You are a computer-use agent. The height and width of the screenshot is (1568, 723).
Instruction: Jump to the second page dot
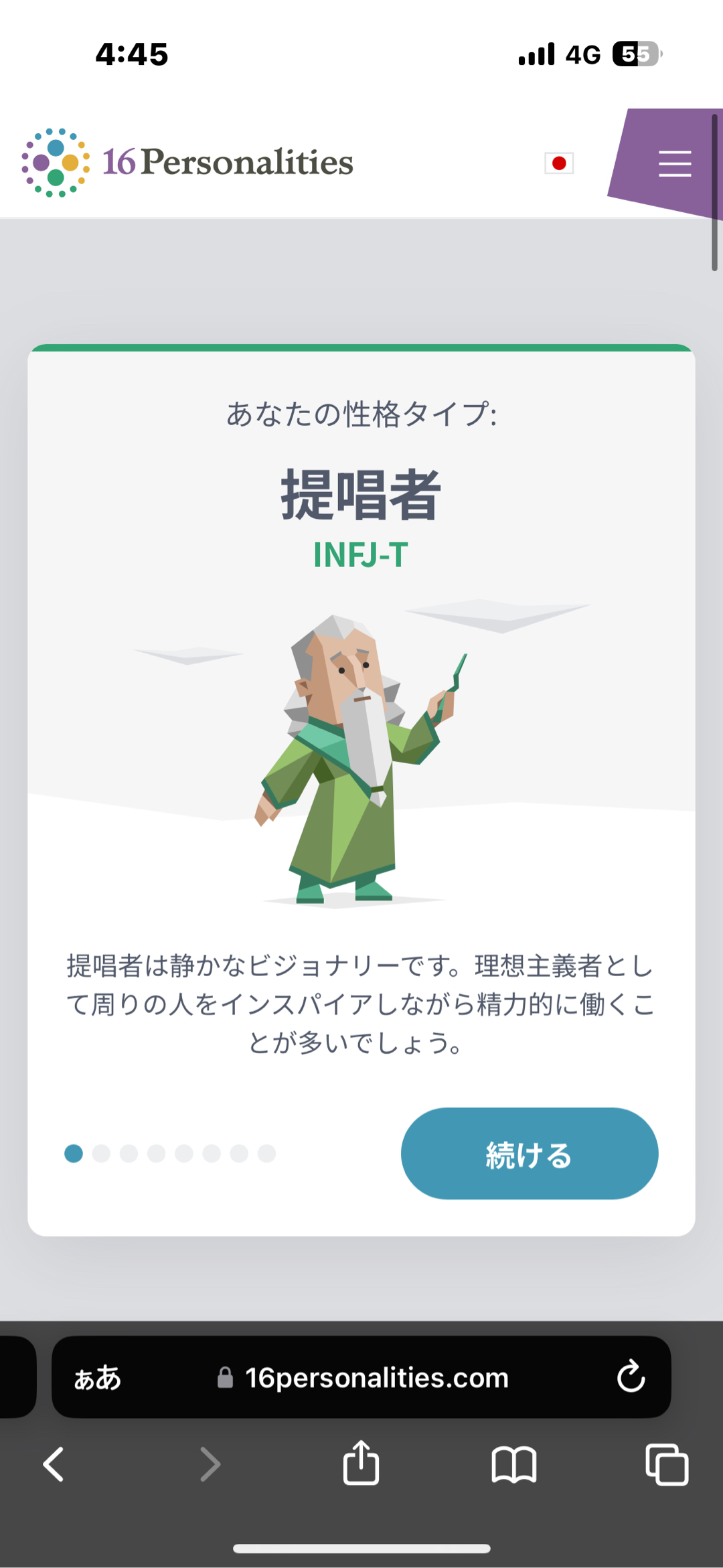[101, 1154]
